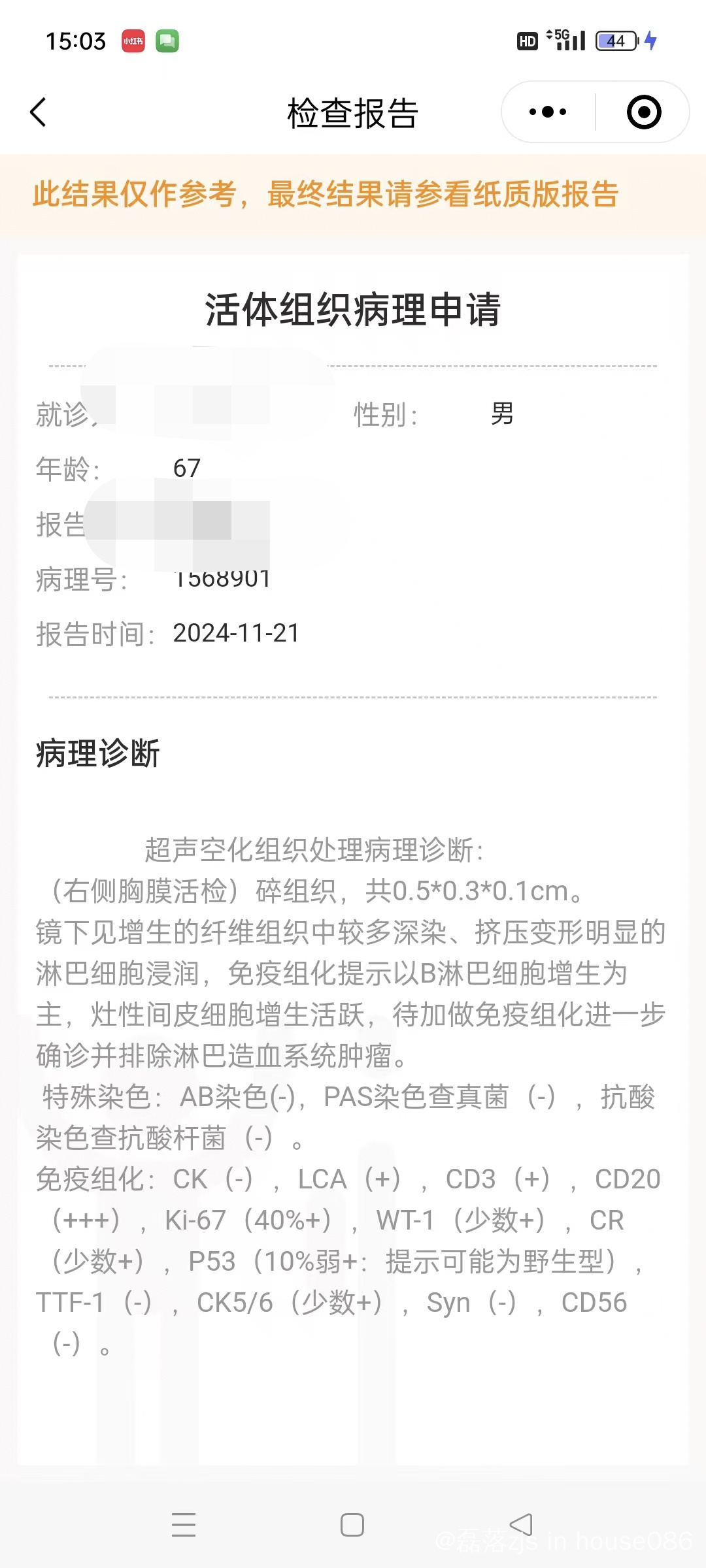The image size is (706, 1568).
Task: Close the mini program via the circle button
Action: (643, 112)
